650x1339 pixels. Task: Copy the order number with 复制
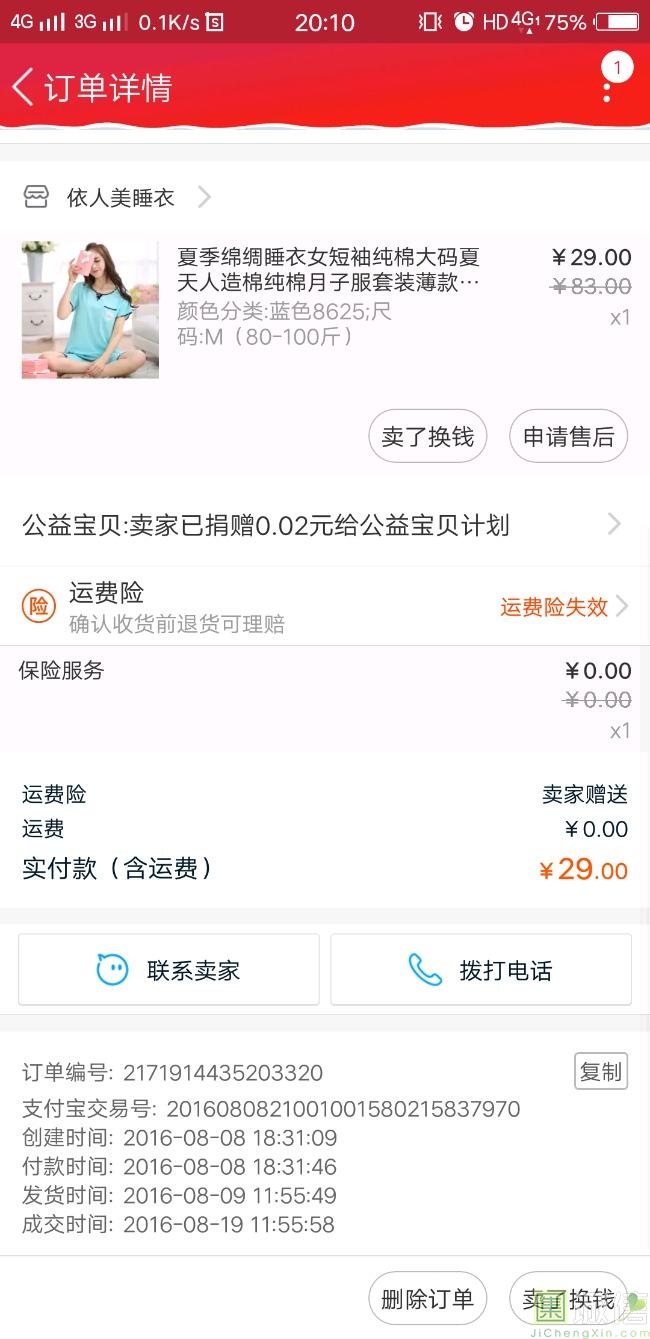(600, 1071)
